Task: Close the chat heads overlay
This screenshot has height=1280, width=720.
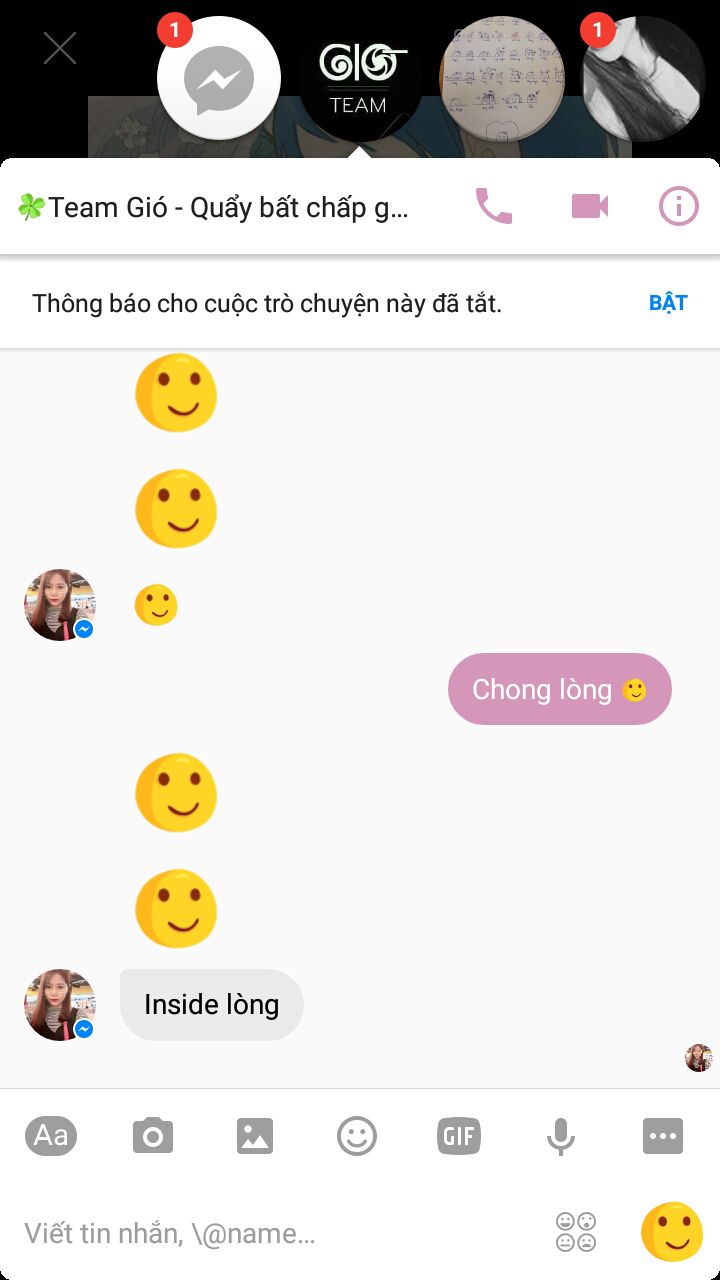Action: pyautogui.click(x=60, y=48)
